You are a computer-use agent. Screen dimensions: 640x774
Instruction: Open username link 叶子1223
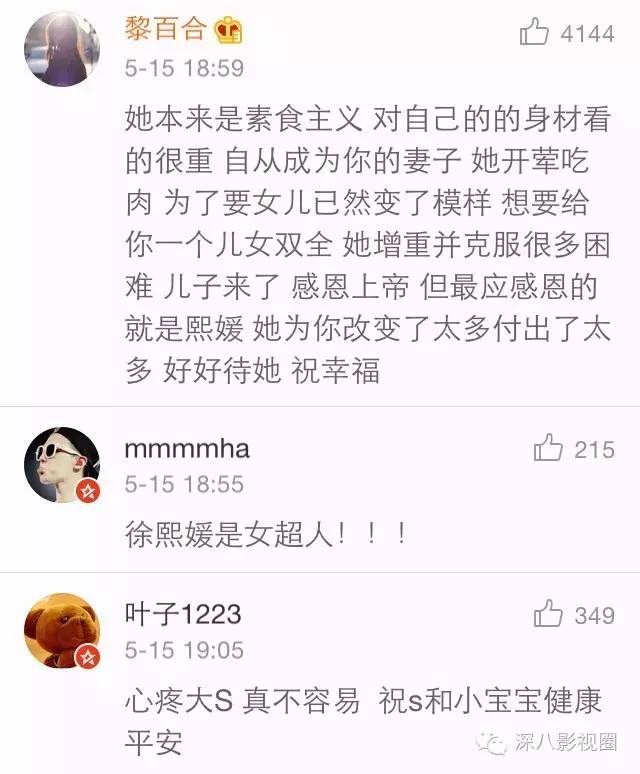tap(183, 613)
